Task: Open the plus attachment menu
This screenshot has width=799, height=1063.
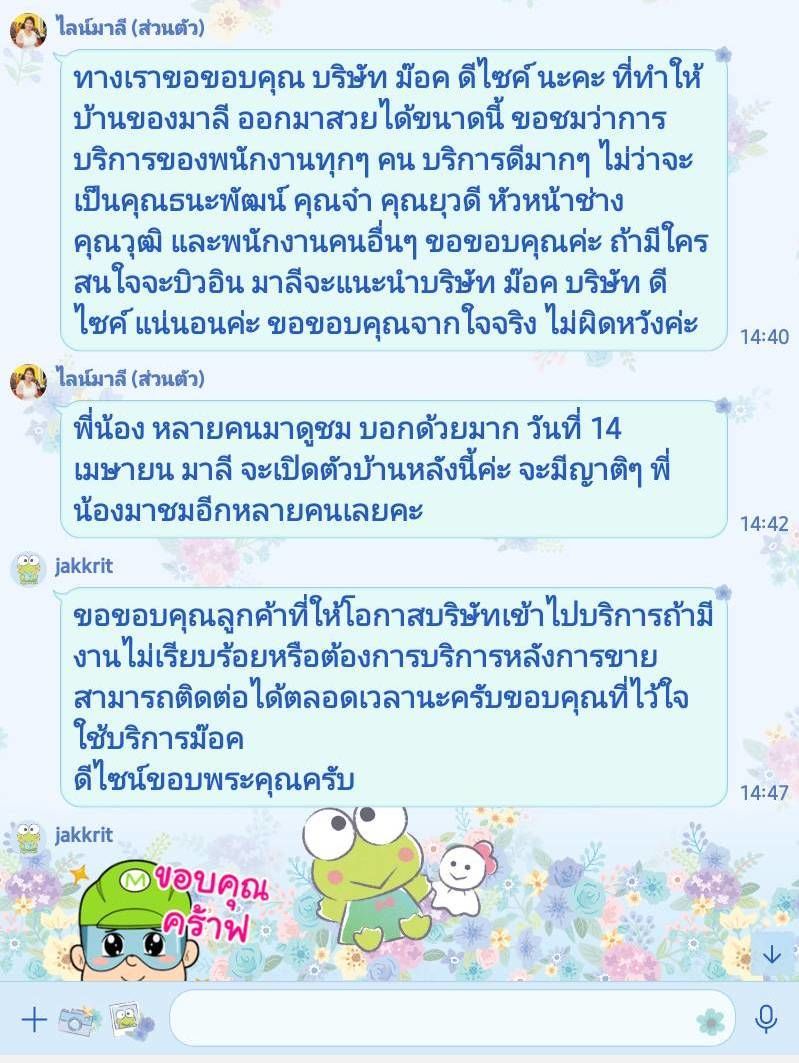Action: (x=34, y=1019)
